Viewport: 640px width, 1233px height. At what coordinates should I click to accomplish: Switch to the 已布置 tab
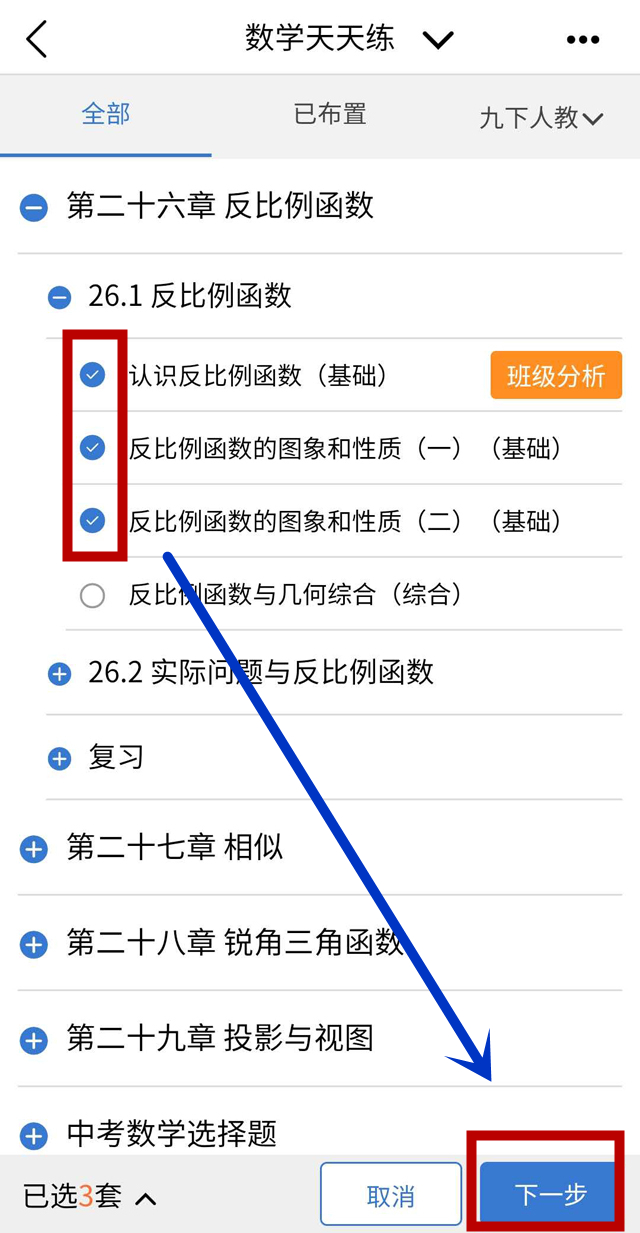330,114
